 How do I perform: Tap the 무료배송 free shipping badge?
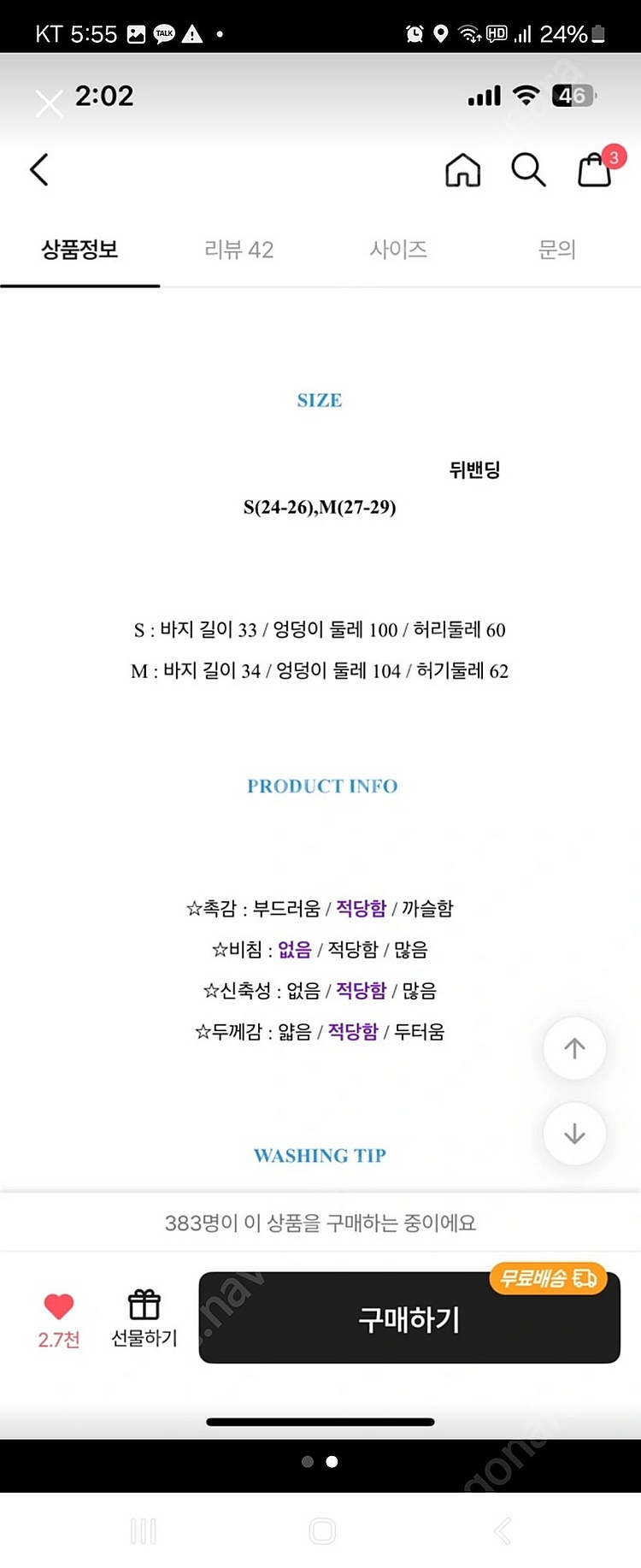point(548,1279)
